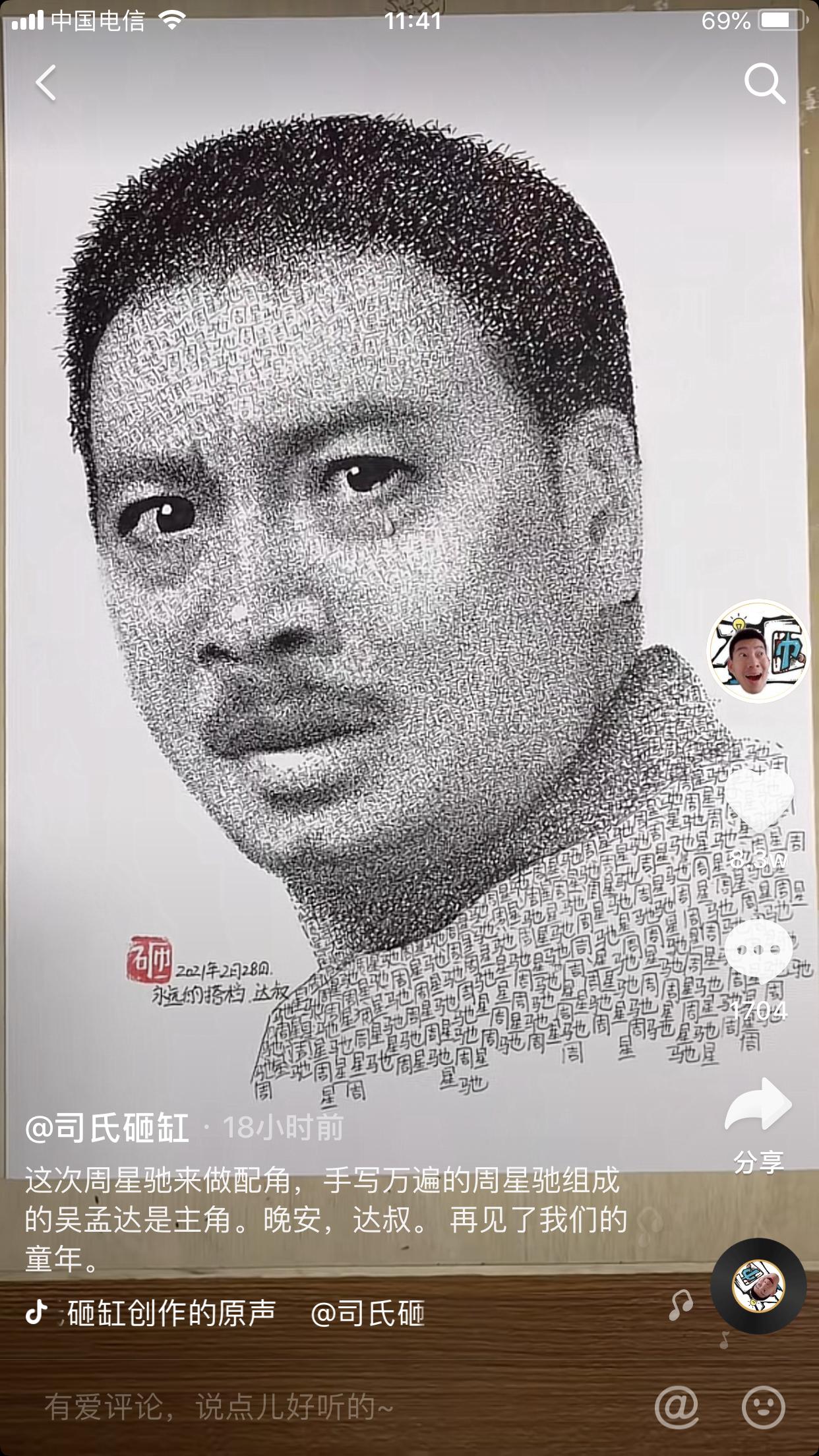Open the sound 砸缸创作的原声
Screen dimensions: 819x1456
(171, 1313)
